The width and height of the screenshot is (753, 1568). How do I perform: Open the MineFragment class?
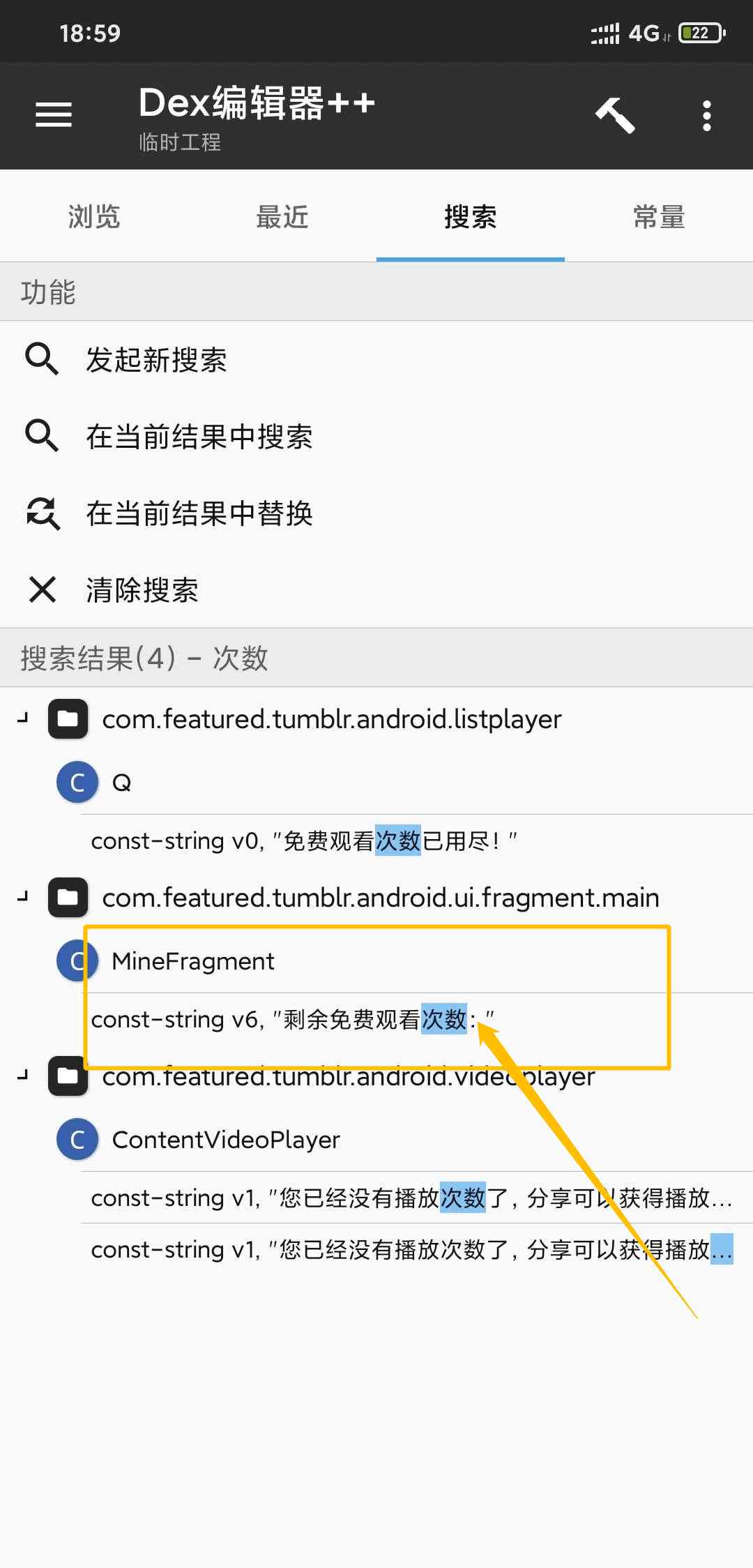pyautogui.click(x=376, y=960)
